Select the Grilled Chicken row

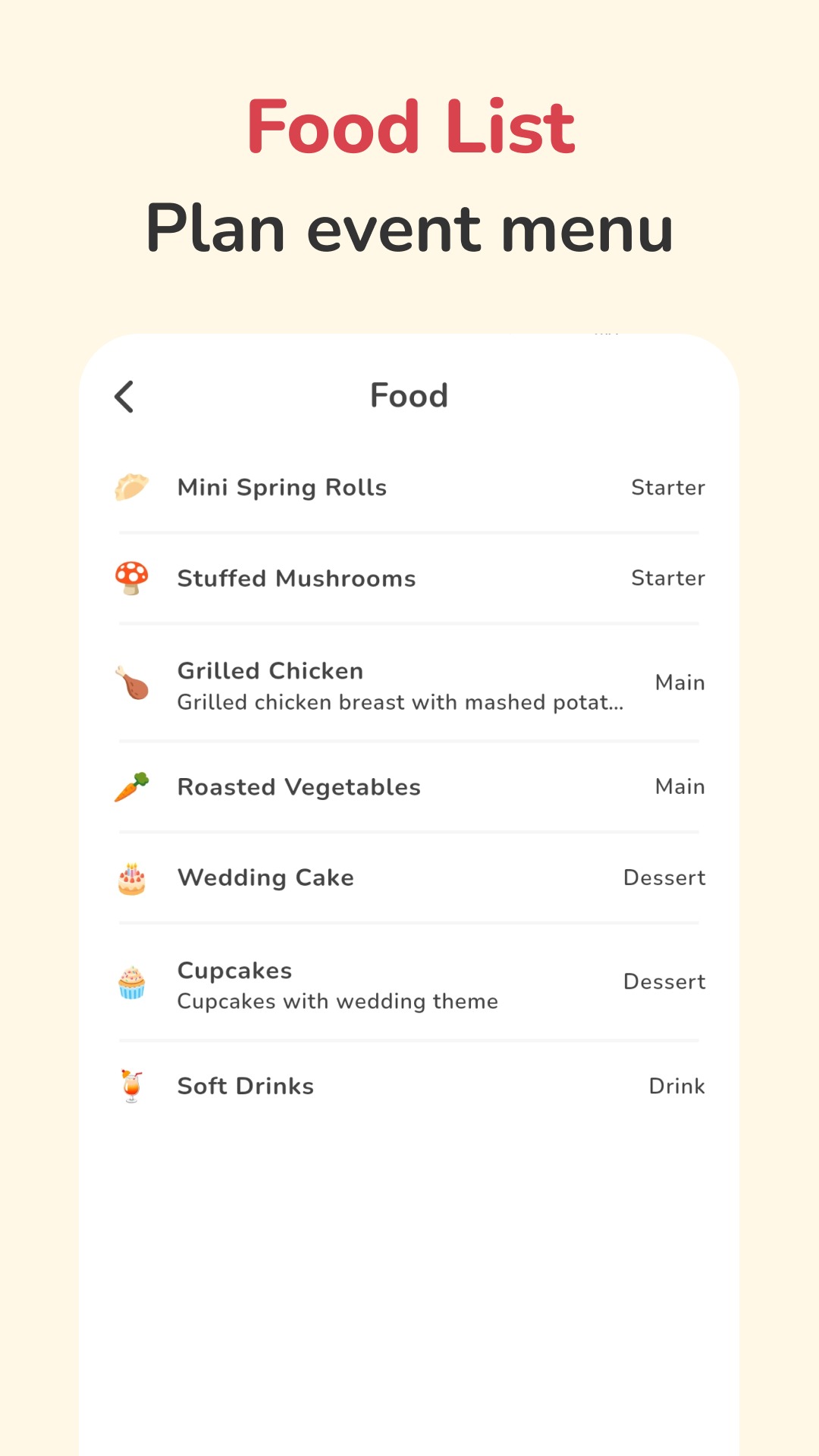409,682
